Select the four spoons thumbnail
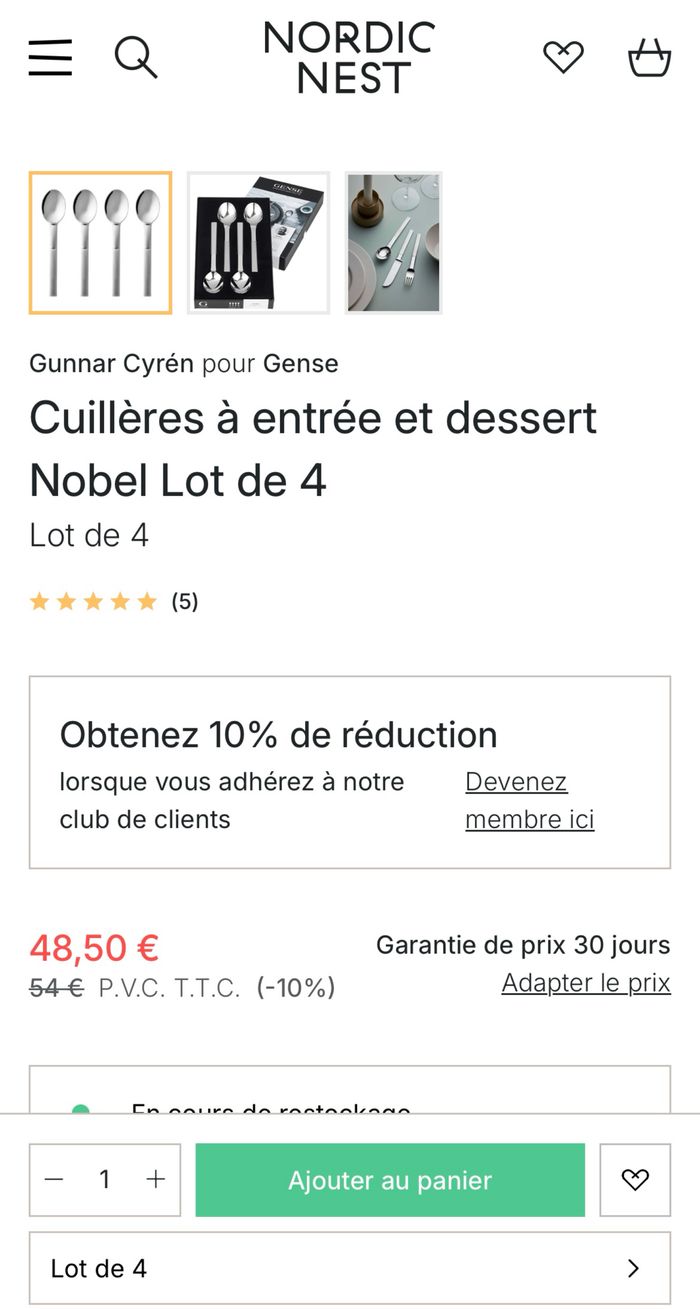 (x=100, y=243)
